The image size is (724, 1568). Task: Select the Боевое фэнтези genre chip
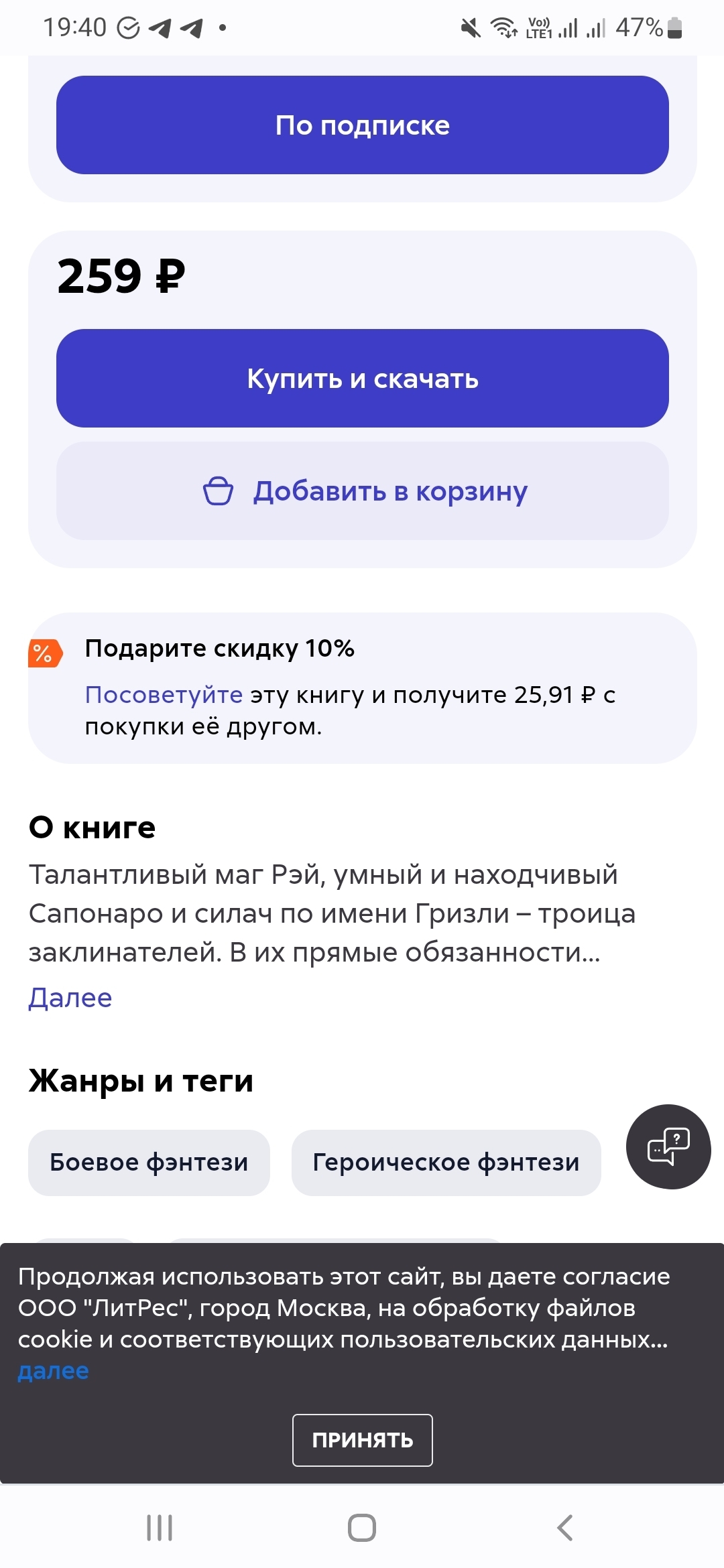(x=149, y=1163)
